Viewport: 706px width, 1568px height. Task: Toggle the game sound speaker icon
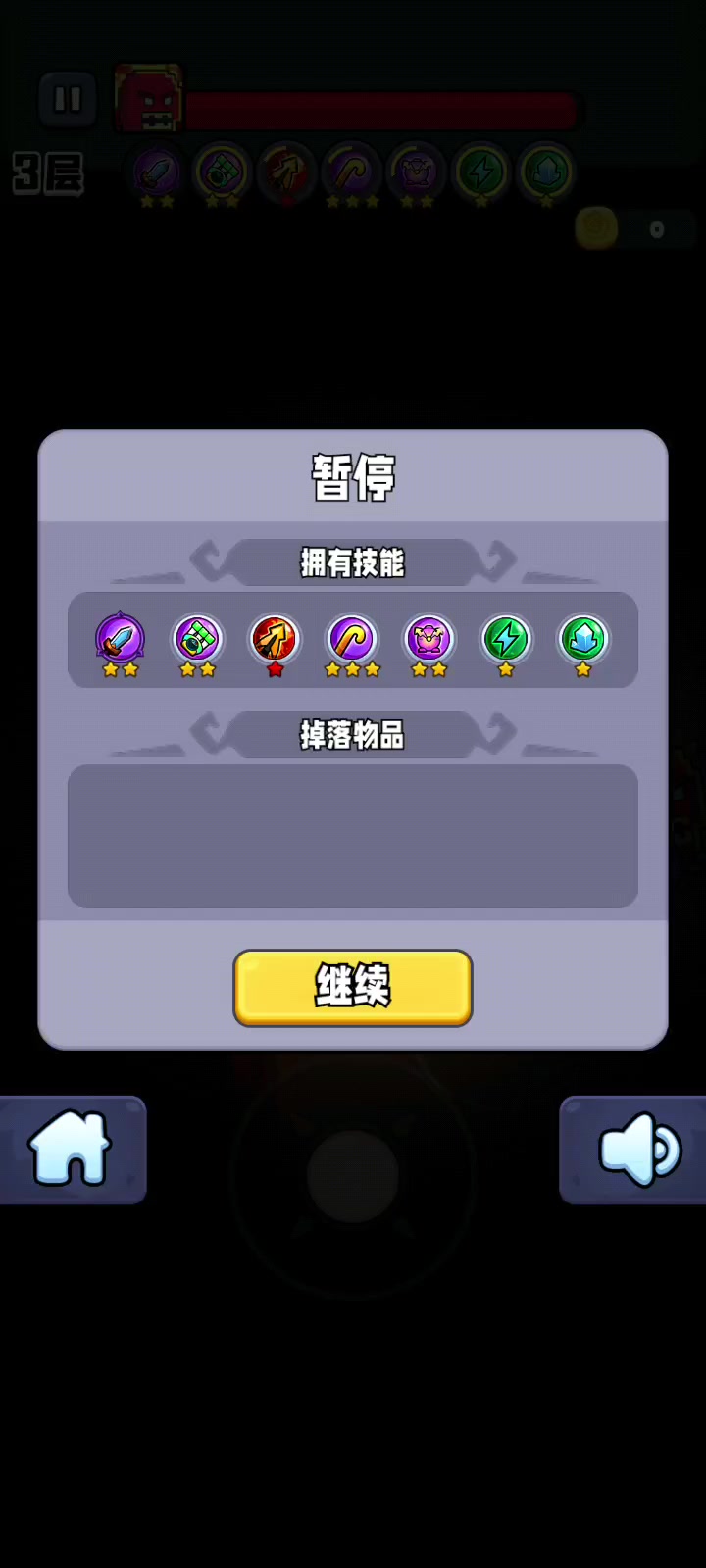634,1149
